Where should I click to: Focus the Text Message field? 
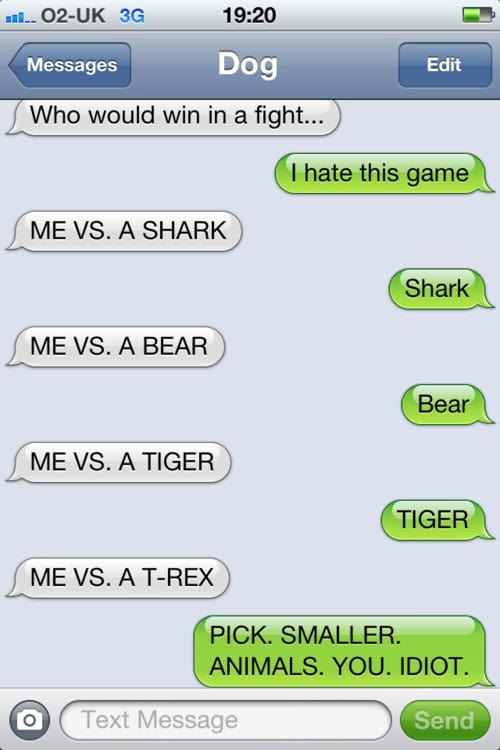(226, 720)
